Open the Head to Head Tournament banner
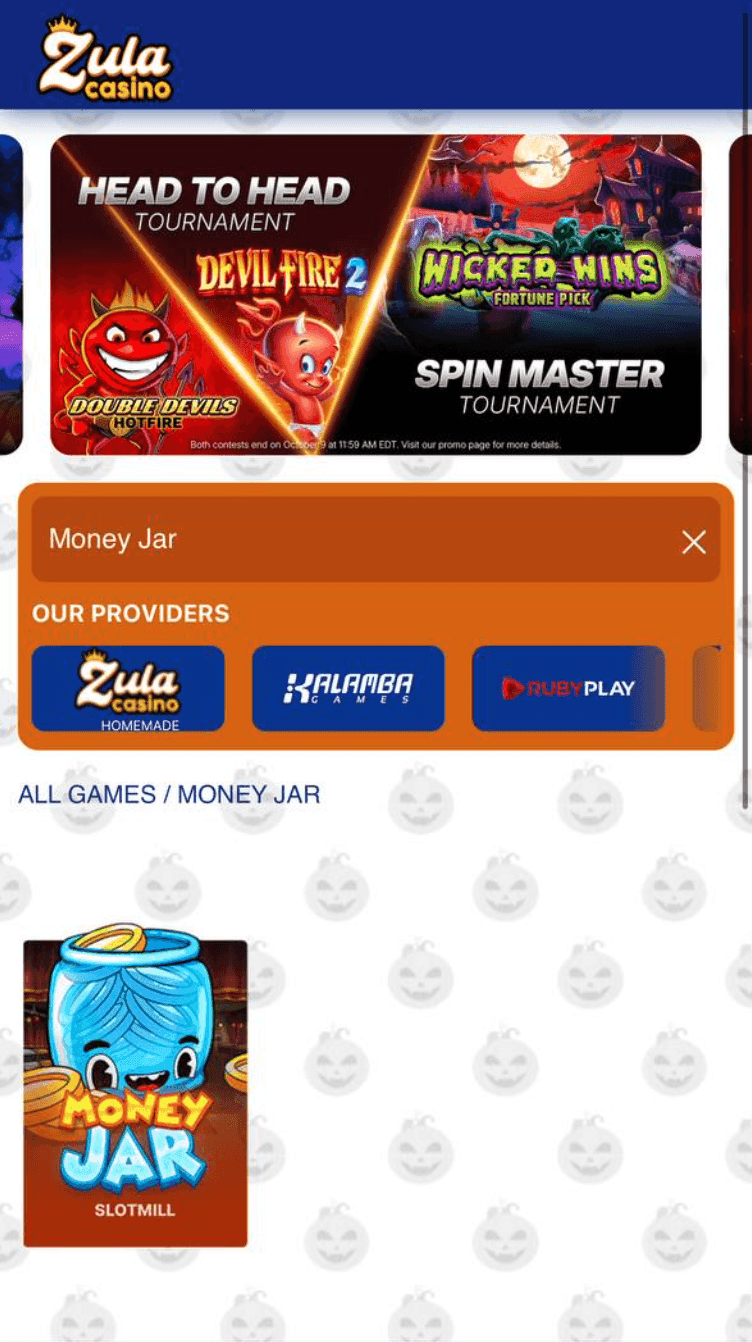This screenshot has height=1342, width=752. (x=375, y=290)
